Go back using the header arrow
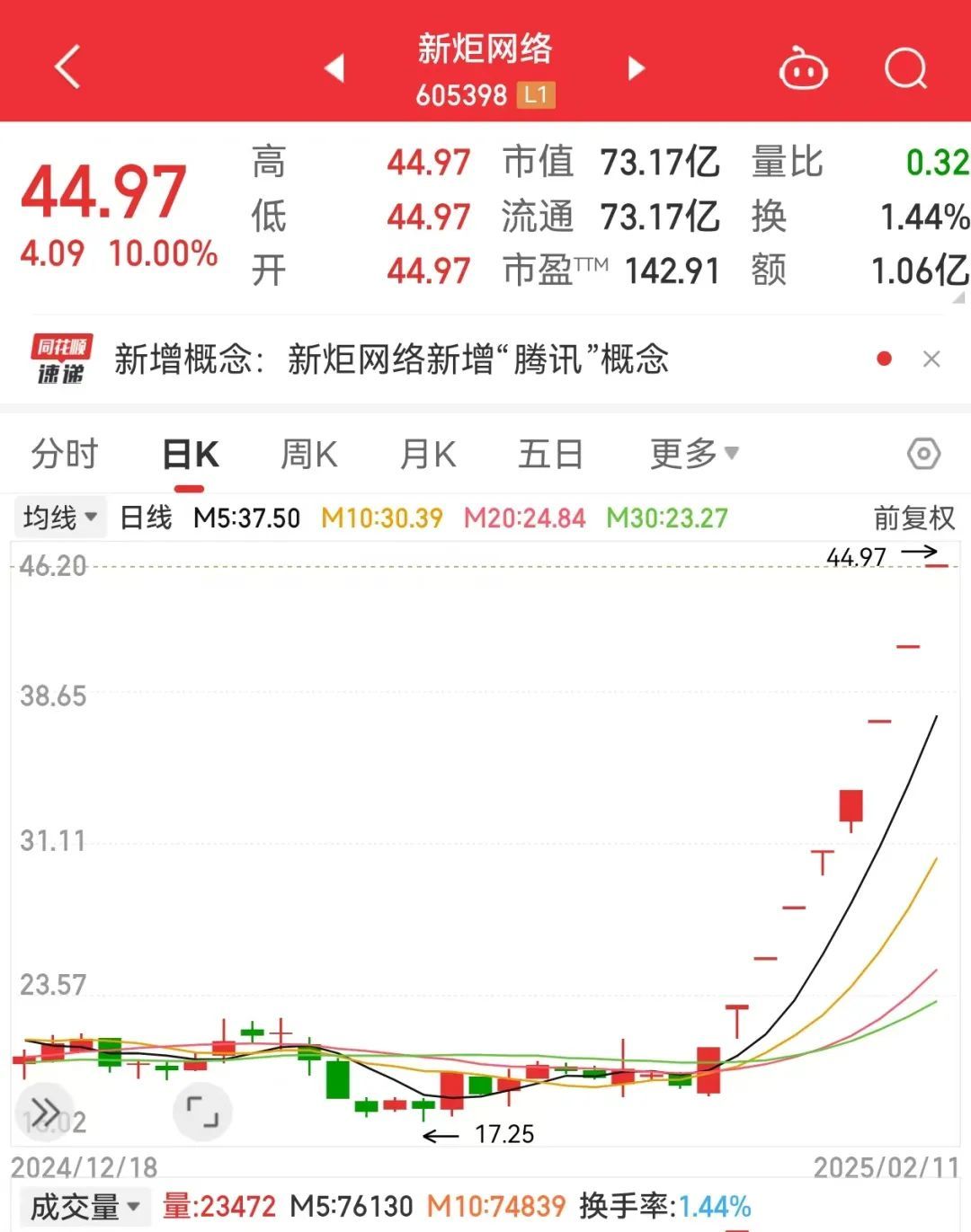The image size is (971, 1232). 68,67
